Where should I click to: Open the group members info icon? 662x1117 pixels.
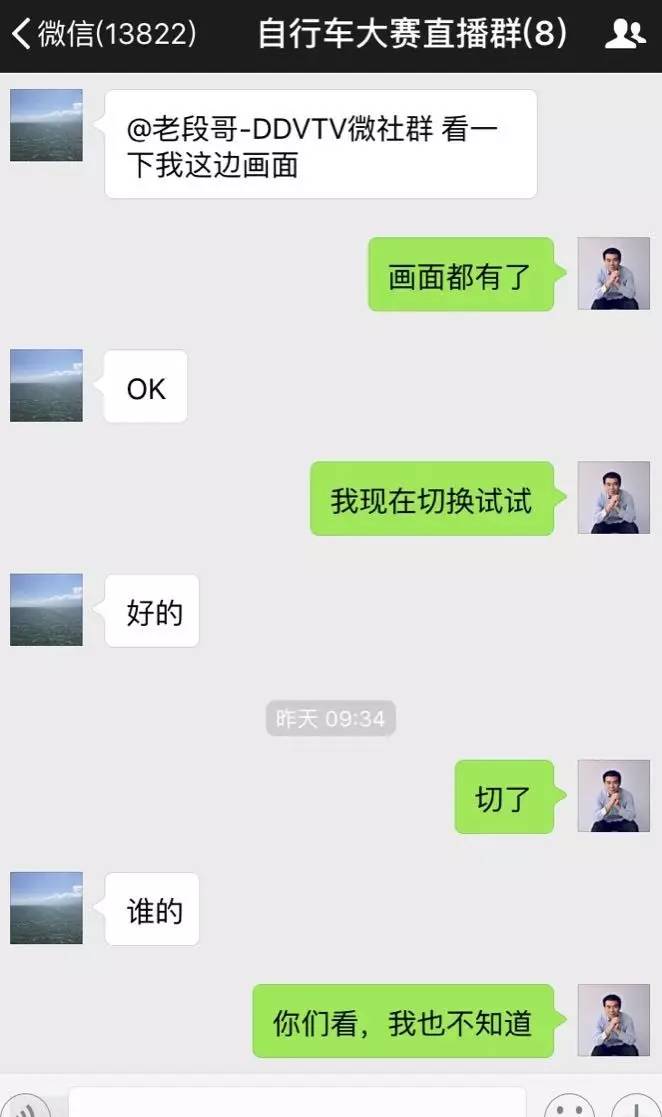coord(626,35)
